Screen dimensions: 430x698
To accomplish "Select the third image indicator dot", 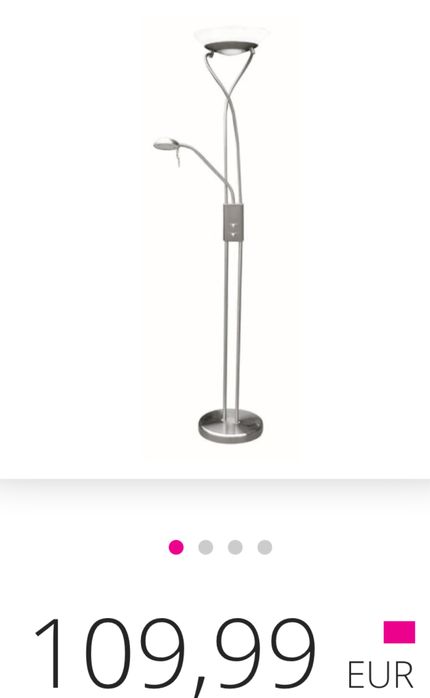I will coord(235,547).
